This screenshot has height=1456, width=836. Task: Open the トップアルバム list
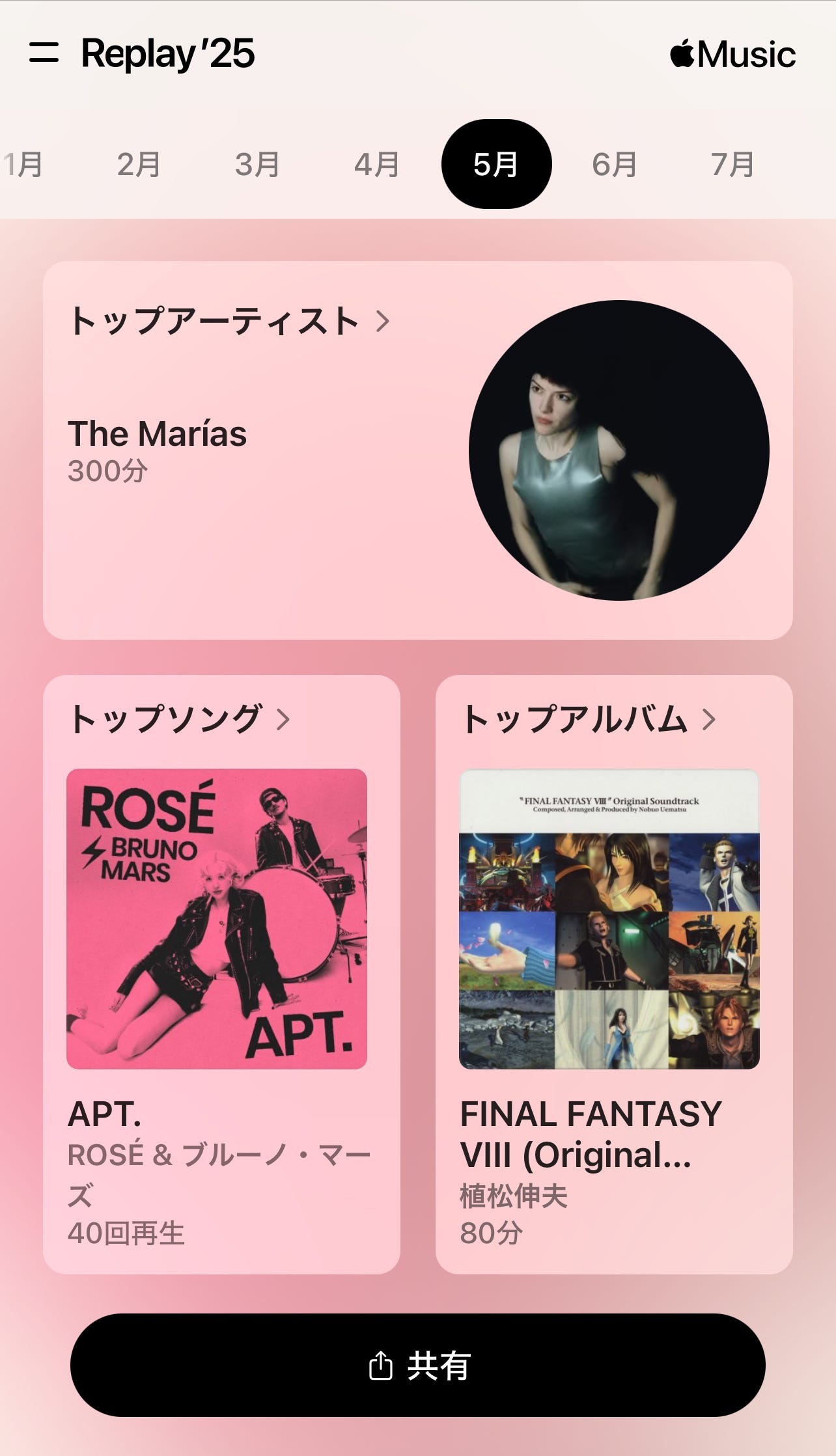coord(589,719)
